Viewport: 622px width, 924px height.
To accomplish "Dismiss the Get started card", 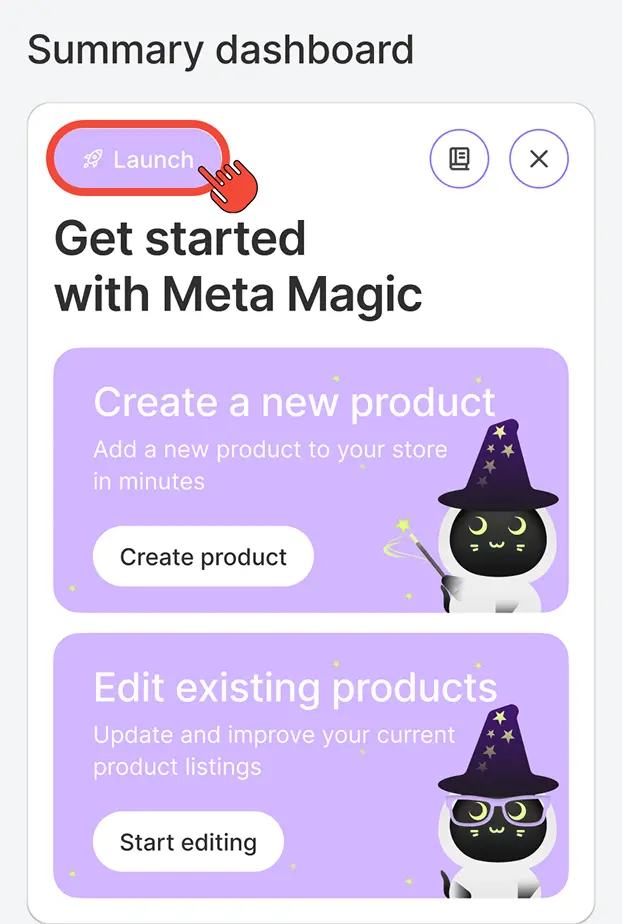I will 539,159.
